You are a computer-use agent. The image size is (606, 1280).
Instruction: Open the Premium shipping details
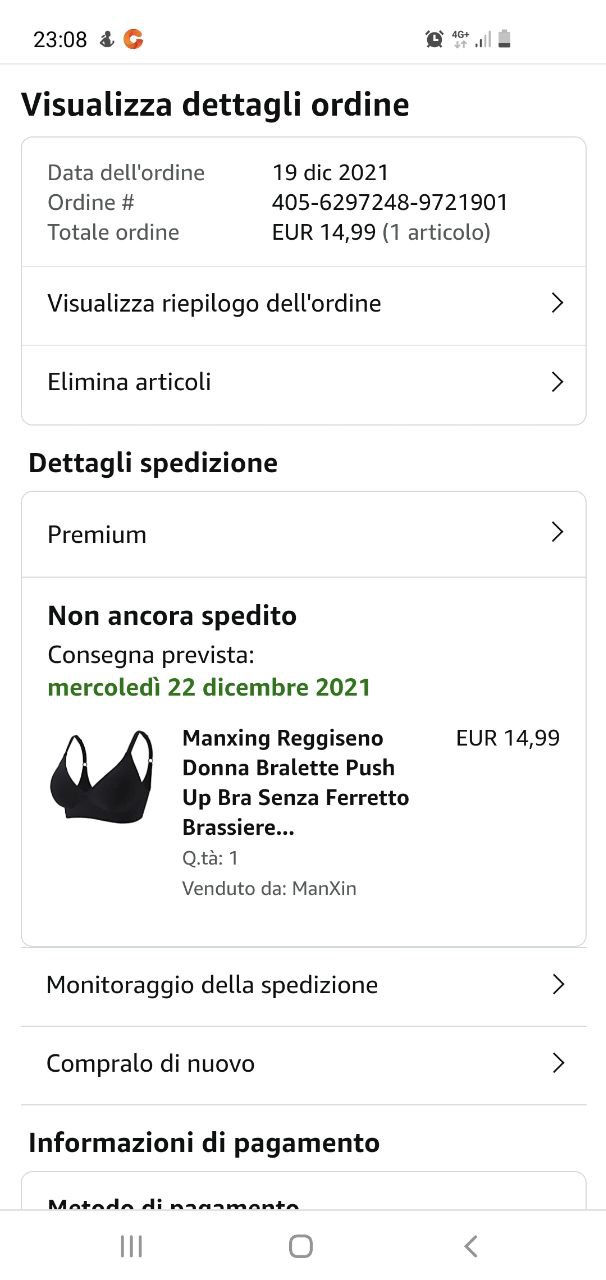click(303, 534)
